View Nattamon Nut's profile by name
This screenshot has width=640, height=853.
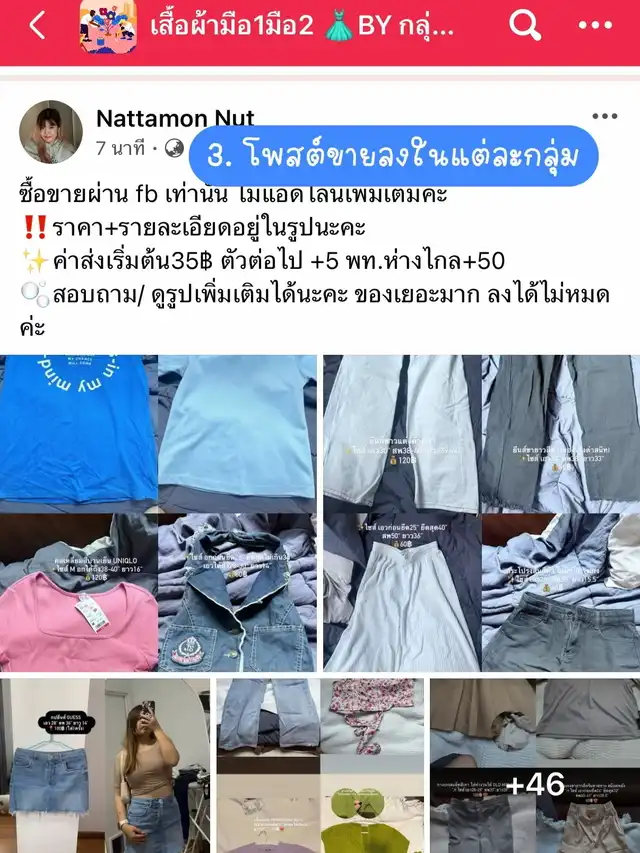pos(174,118)
